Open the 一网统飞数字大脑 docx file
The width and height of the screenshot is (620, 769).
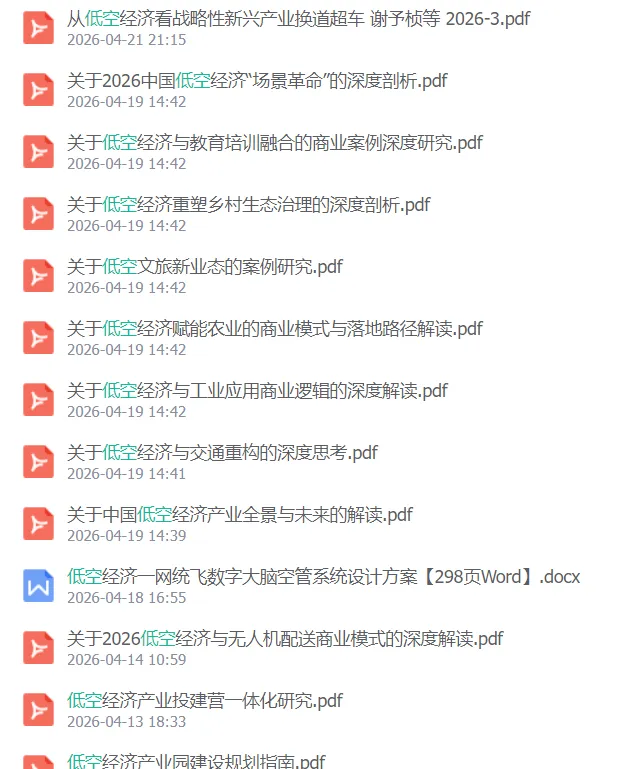pos(324,577)
